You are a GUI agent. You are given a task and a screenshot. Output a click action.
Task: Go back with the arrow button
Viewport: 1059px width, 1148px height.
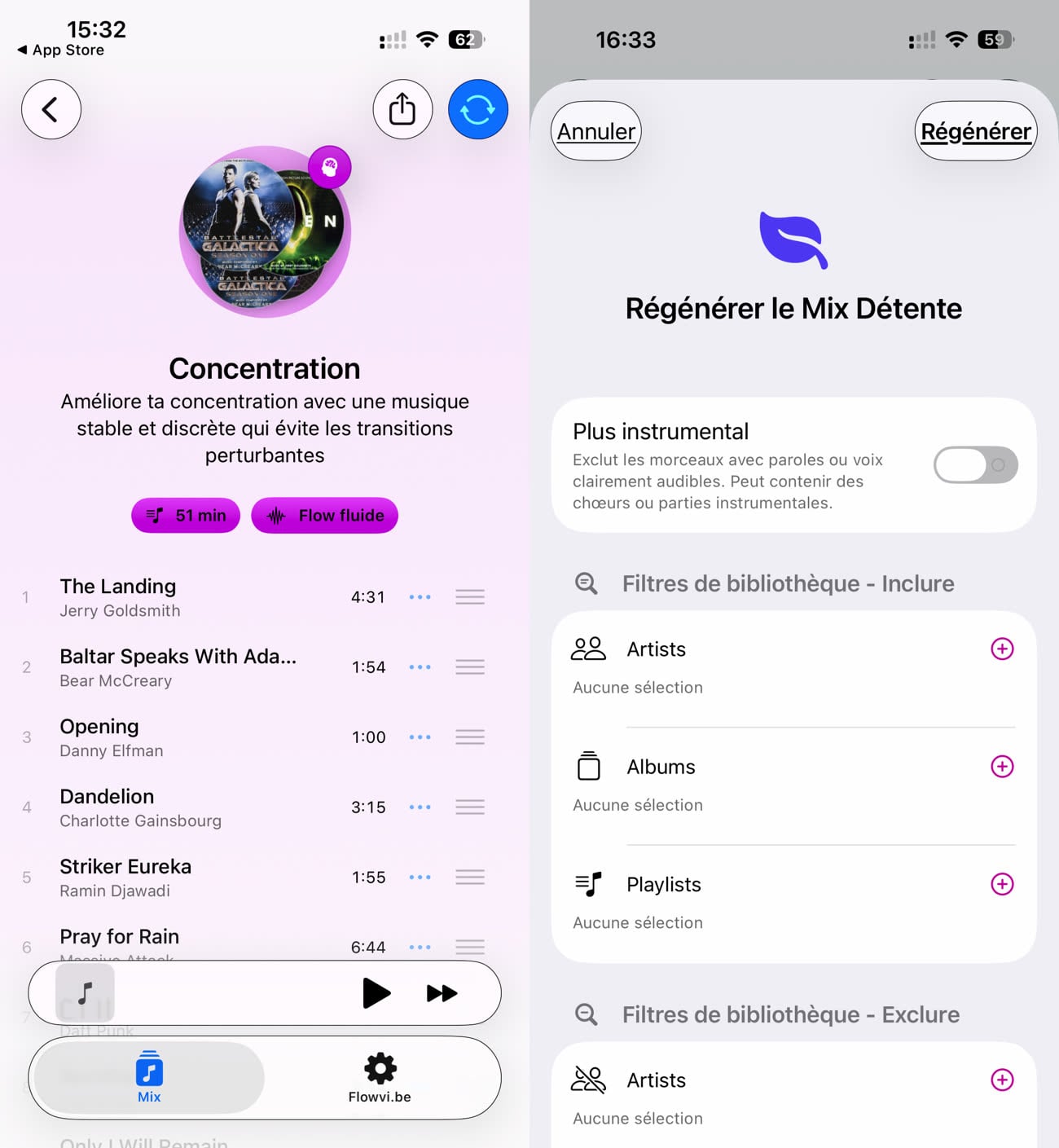click(51, 109)
